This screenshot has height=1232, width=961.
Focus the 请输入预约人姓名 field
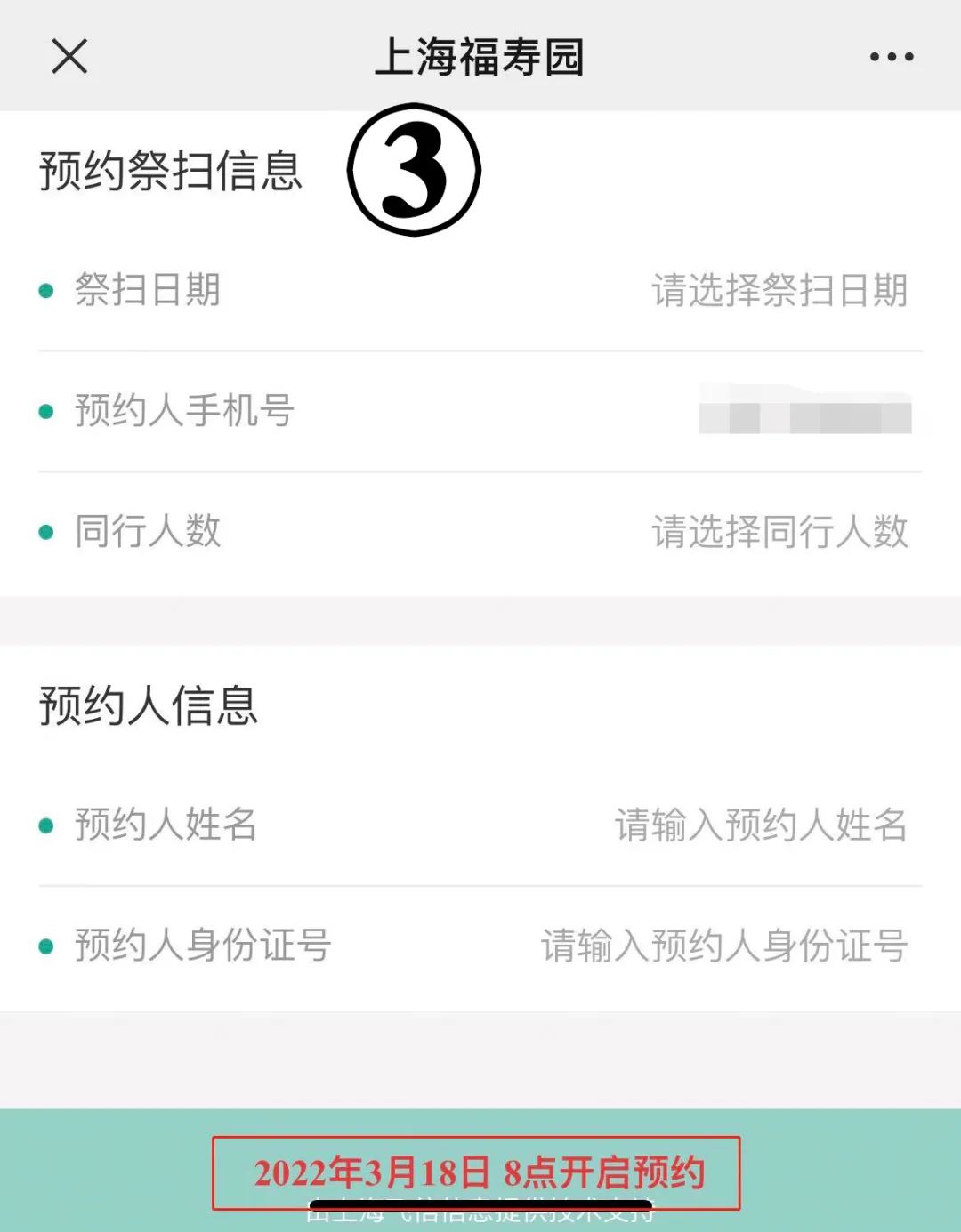(x=760, y=825)
